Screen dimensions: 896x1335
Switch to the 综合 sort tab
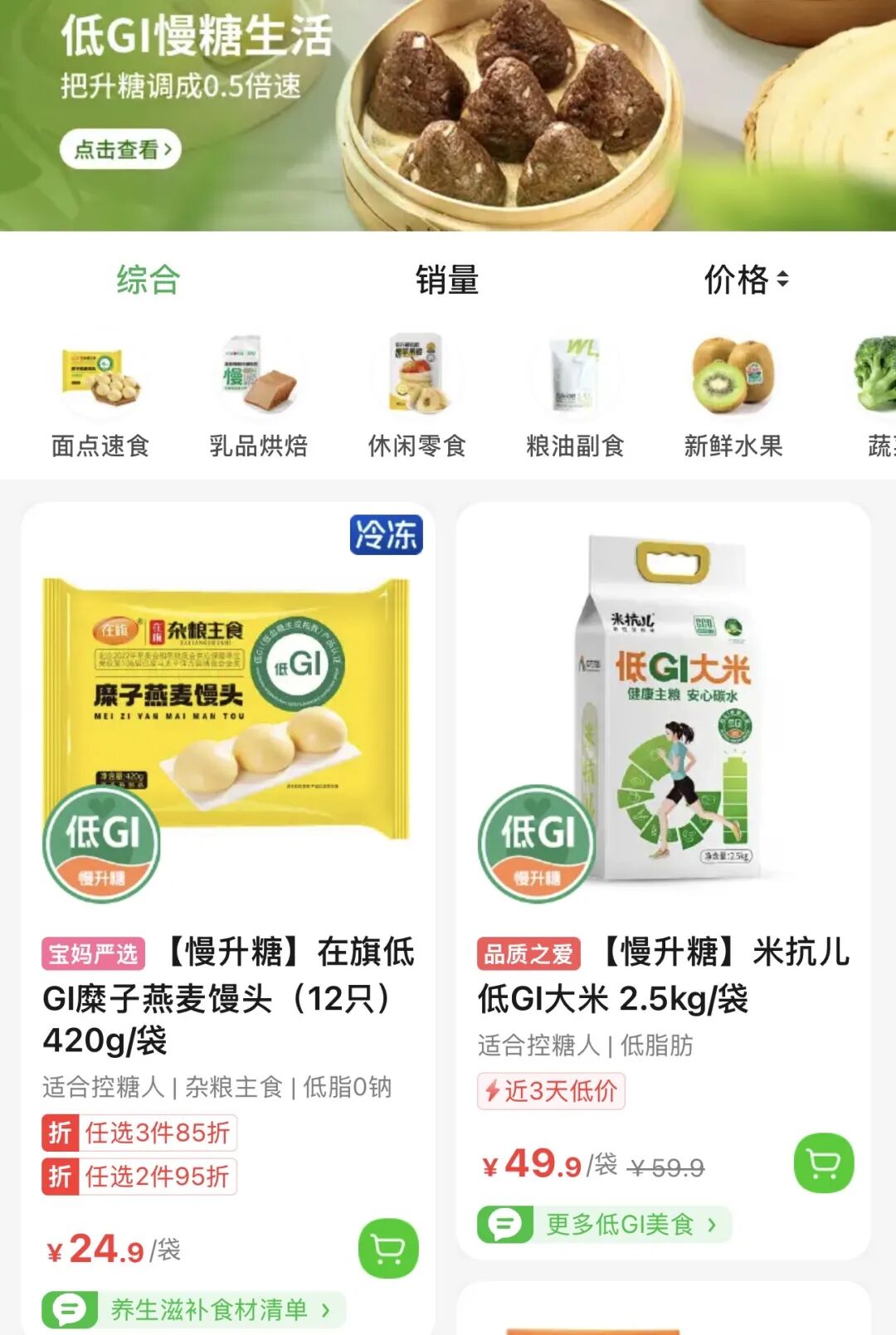point(148,280)
